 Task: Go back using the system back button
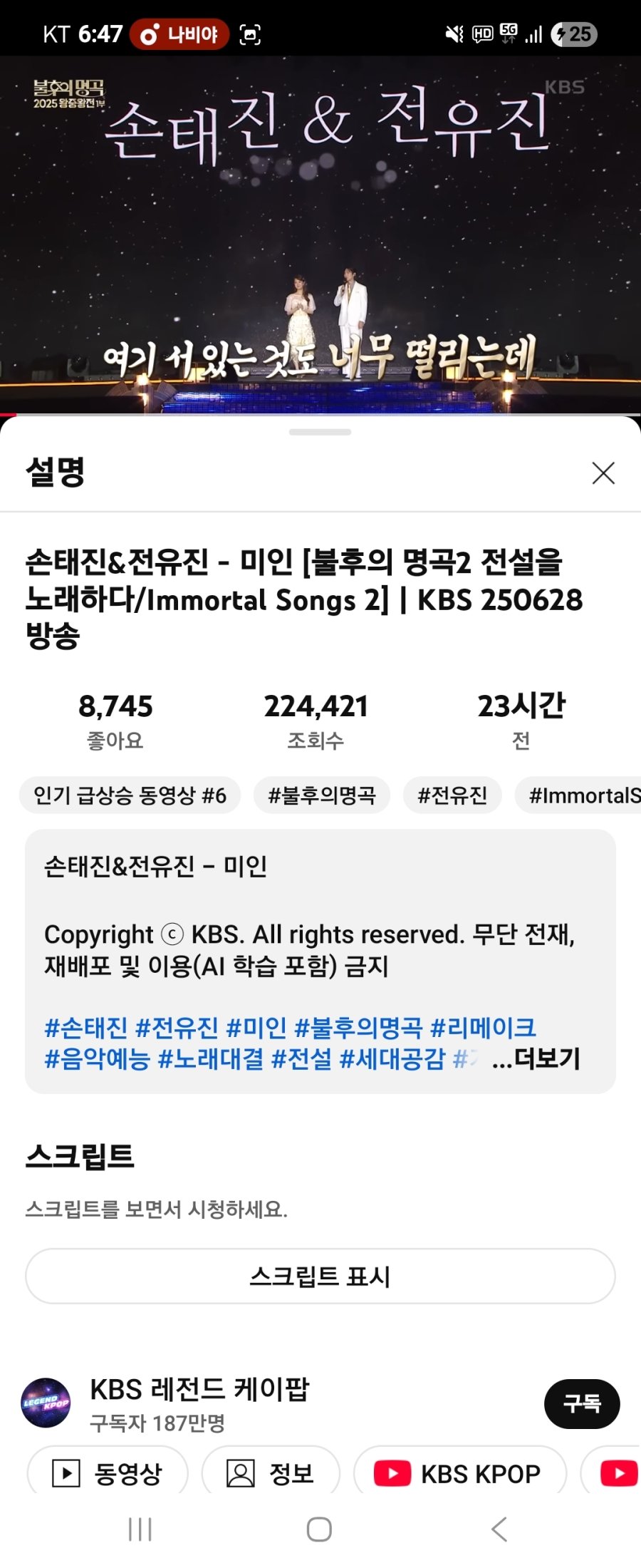[499, 1530]
